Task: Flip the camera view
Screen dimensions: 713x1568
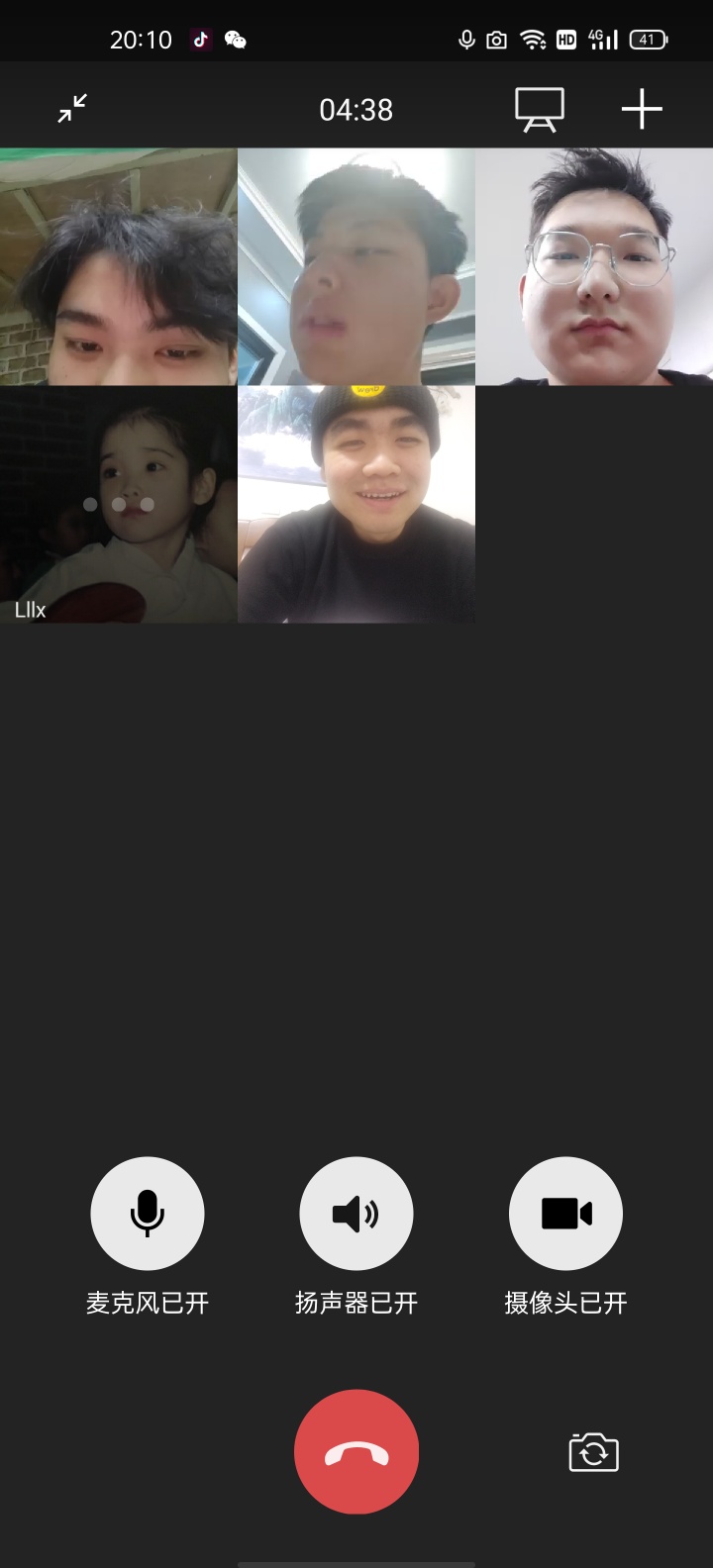Action: pos(593,1452)
